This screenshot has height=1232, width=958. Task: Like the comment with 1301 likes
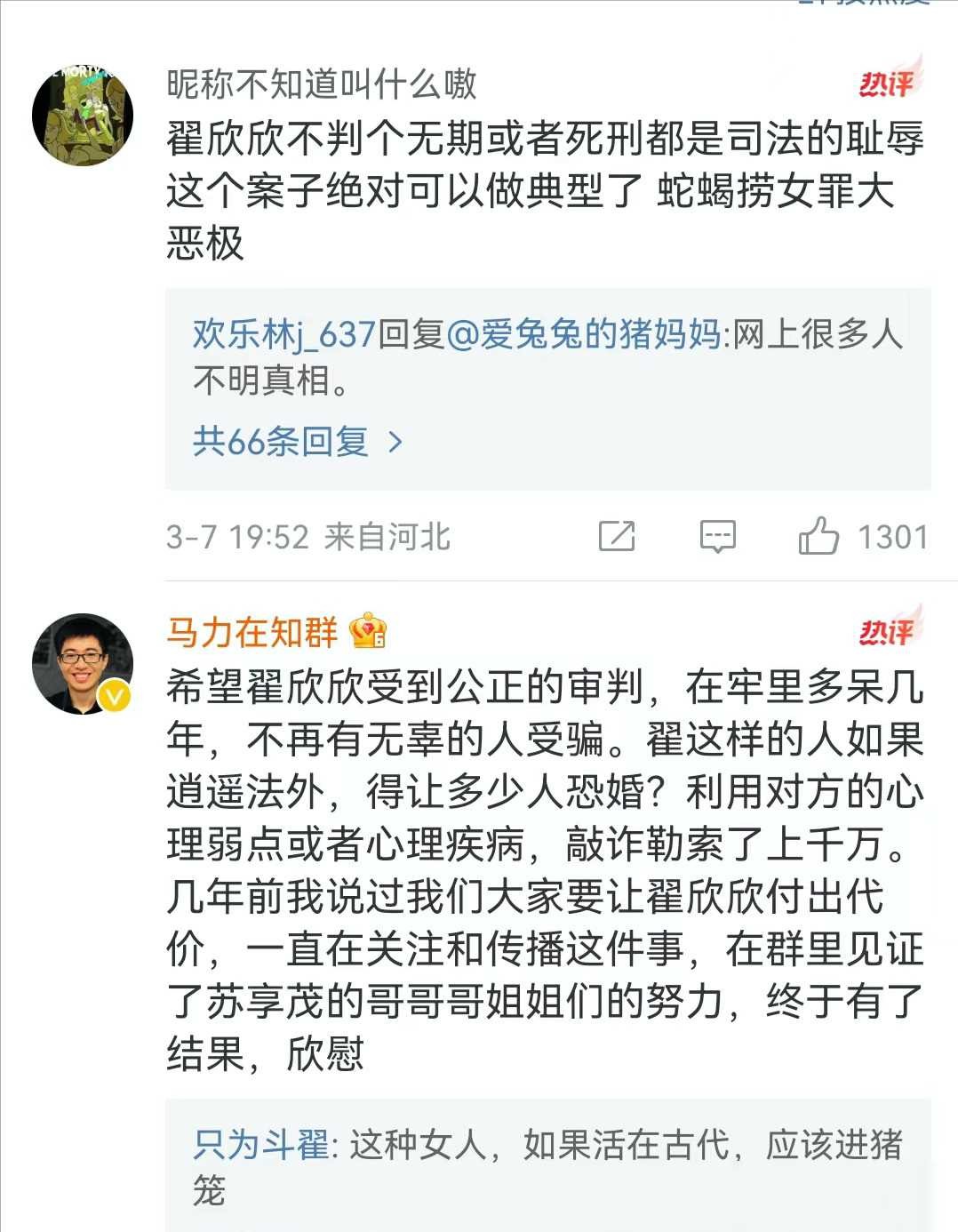click(819, 536)
